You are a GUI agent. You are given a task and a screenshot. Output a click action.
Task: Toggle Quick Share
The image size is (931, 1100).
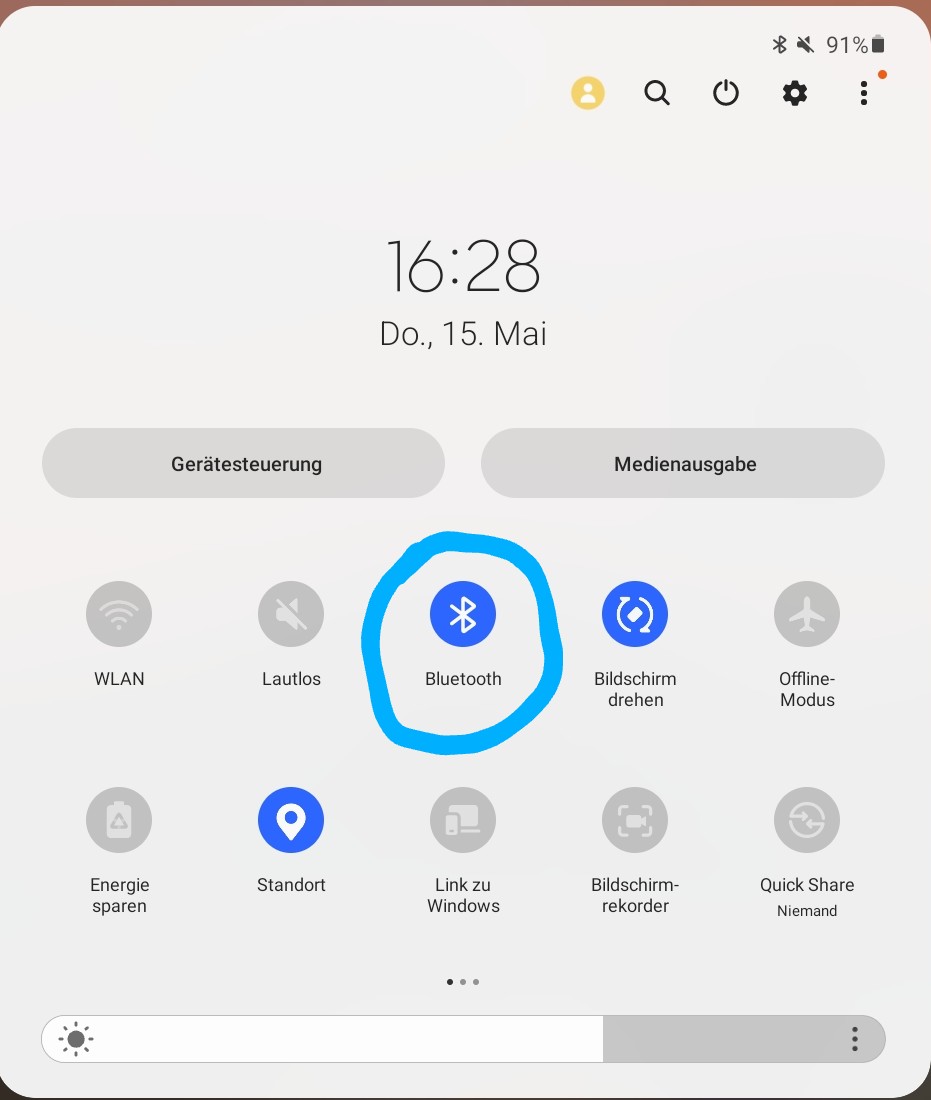pyautogui.click(x=807, y=820)
